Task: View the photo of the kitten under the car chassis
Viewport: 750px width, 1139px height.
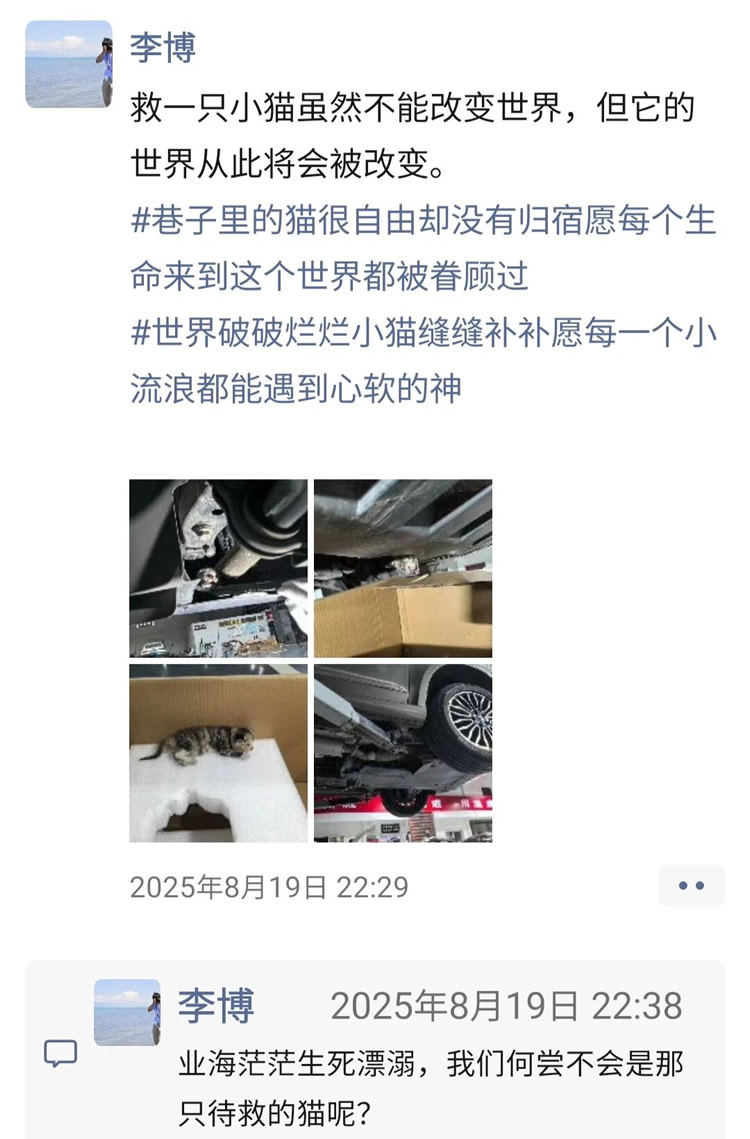Action: click(x=218, y=568)
